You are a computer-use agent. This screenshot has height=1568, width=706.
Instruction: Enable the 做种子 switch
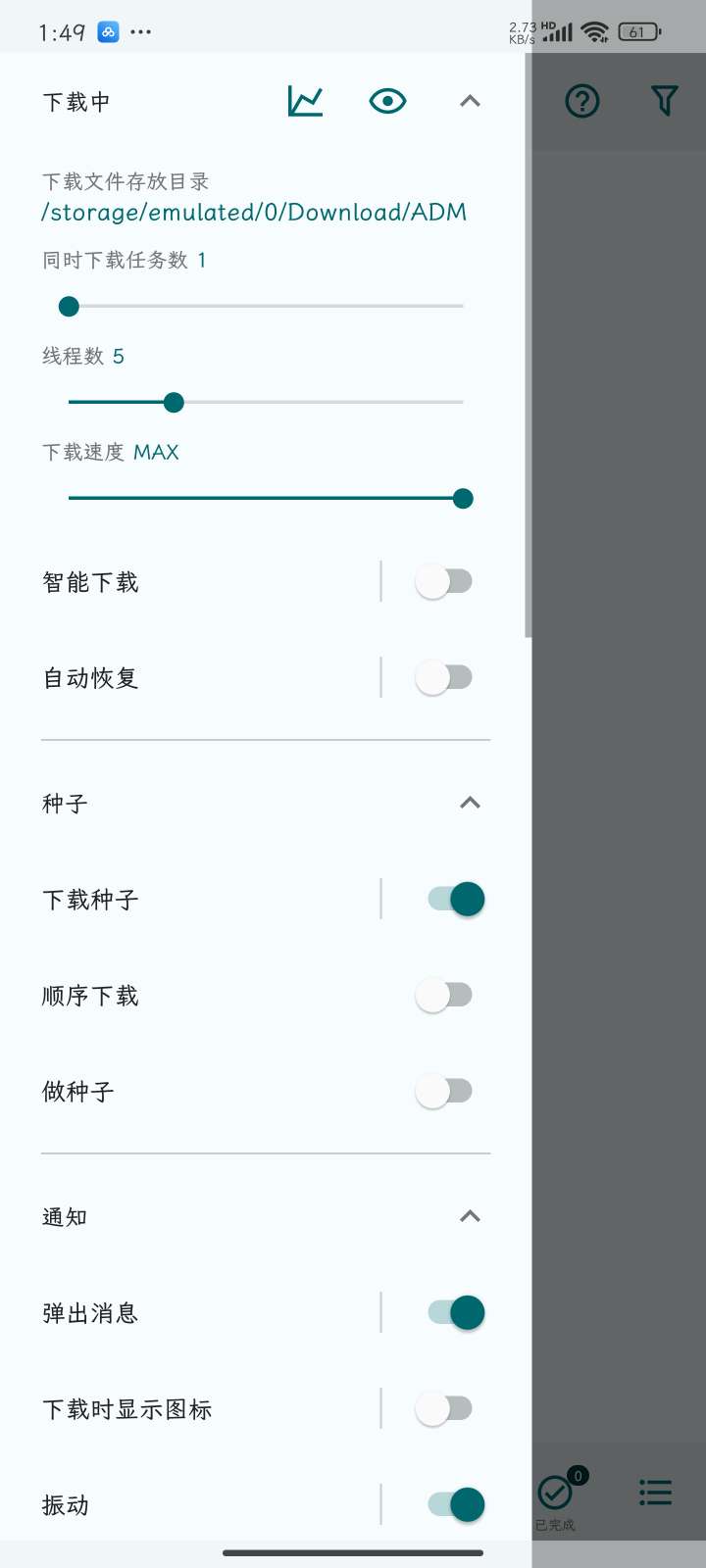(444, 1091)
